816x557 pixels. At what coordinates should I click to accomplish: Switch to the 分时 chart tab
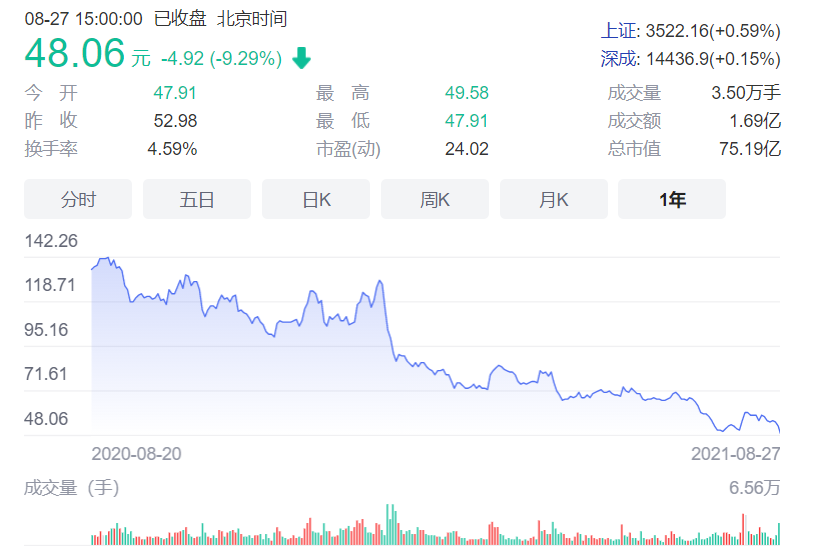coord(78,199)
